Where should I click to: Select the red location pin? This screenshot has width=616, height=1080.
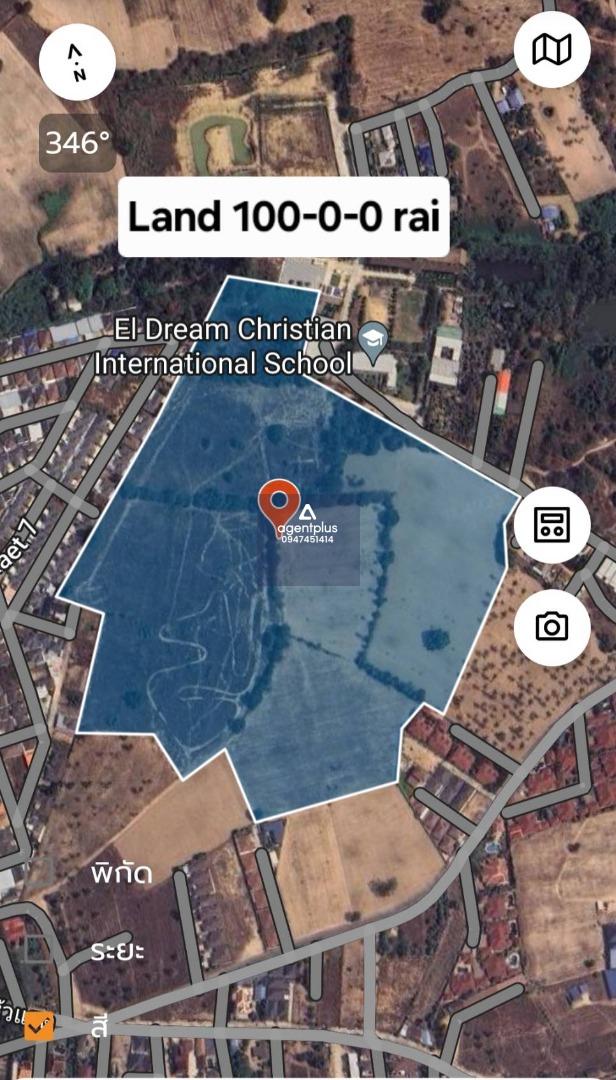pyautogui.click(x=278, y=508)
